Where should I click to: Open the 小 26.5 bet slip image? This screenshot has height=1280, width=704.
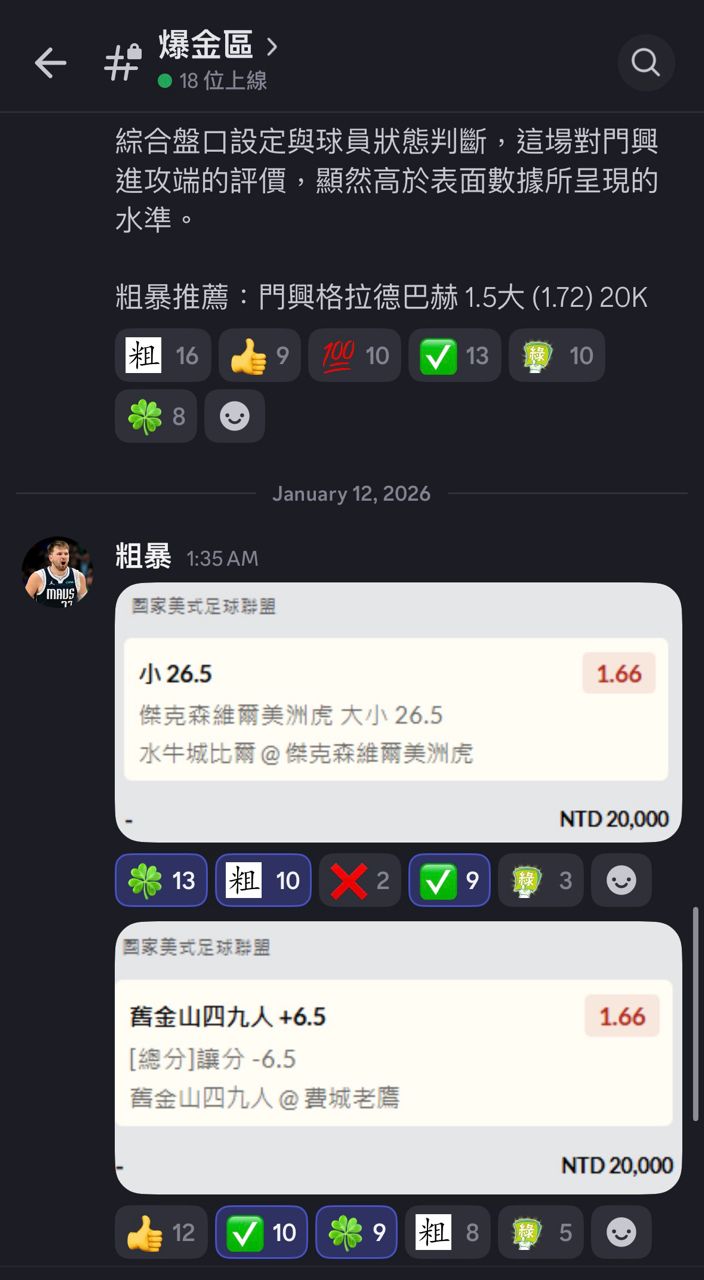[x=398, y=711]
